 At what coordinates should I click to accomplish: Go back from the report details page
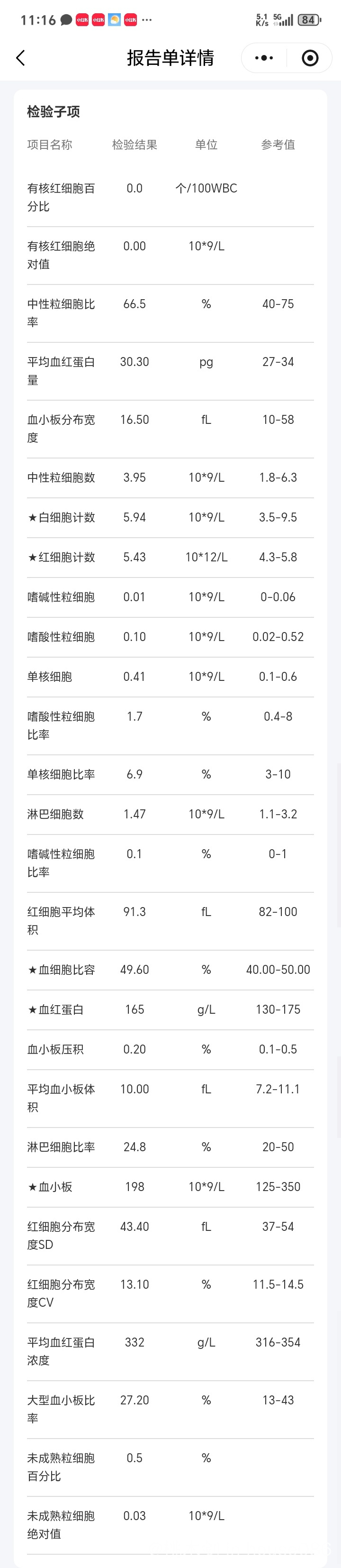click(x=21, y=58)
